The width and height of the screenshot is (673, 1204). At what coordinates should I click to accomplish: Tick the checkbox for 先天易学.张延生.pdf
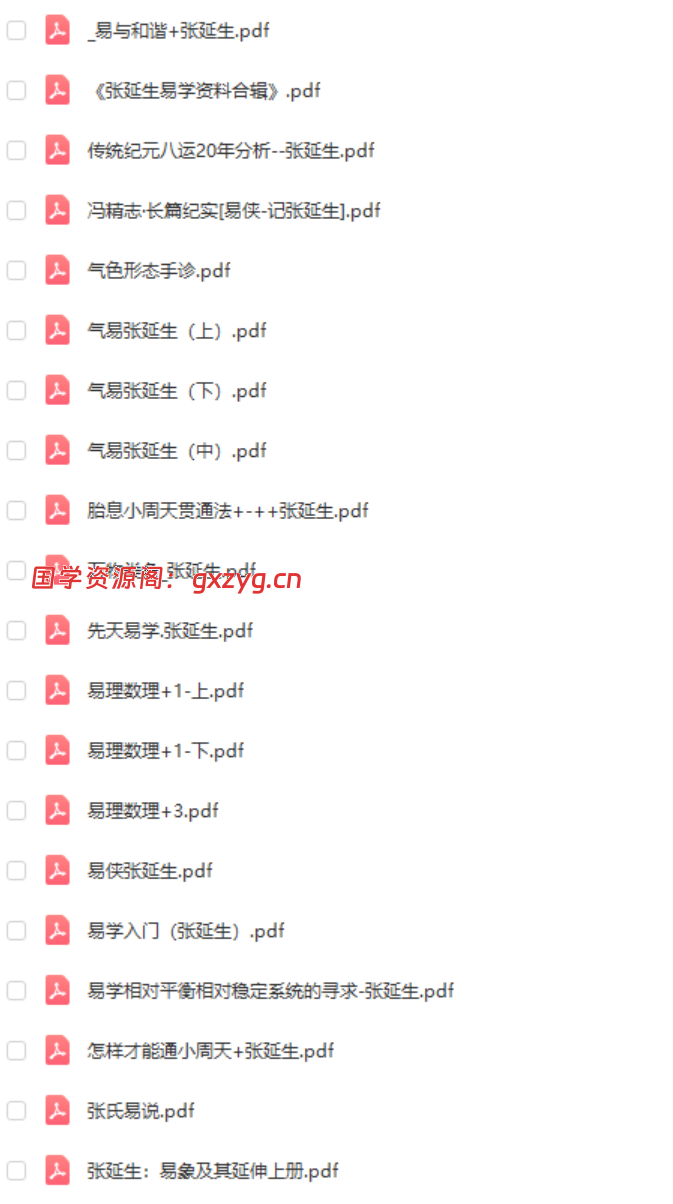(x=16, y=631)
